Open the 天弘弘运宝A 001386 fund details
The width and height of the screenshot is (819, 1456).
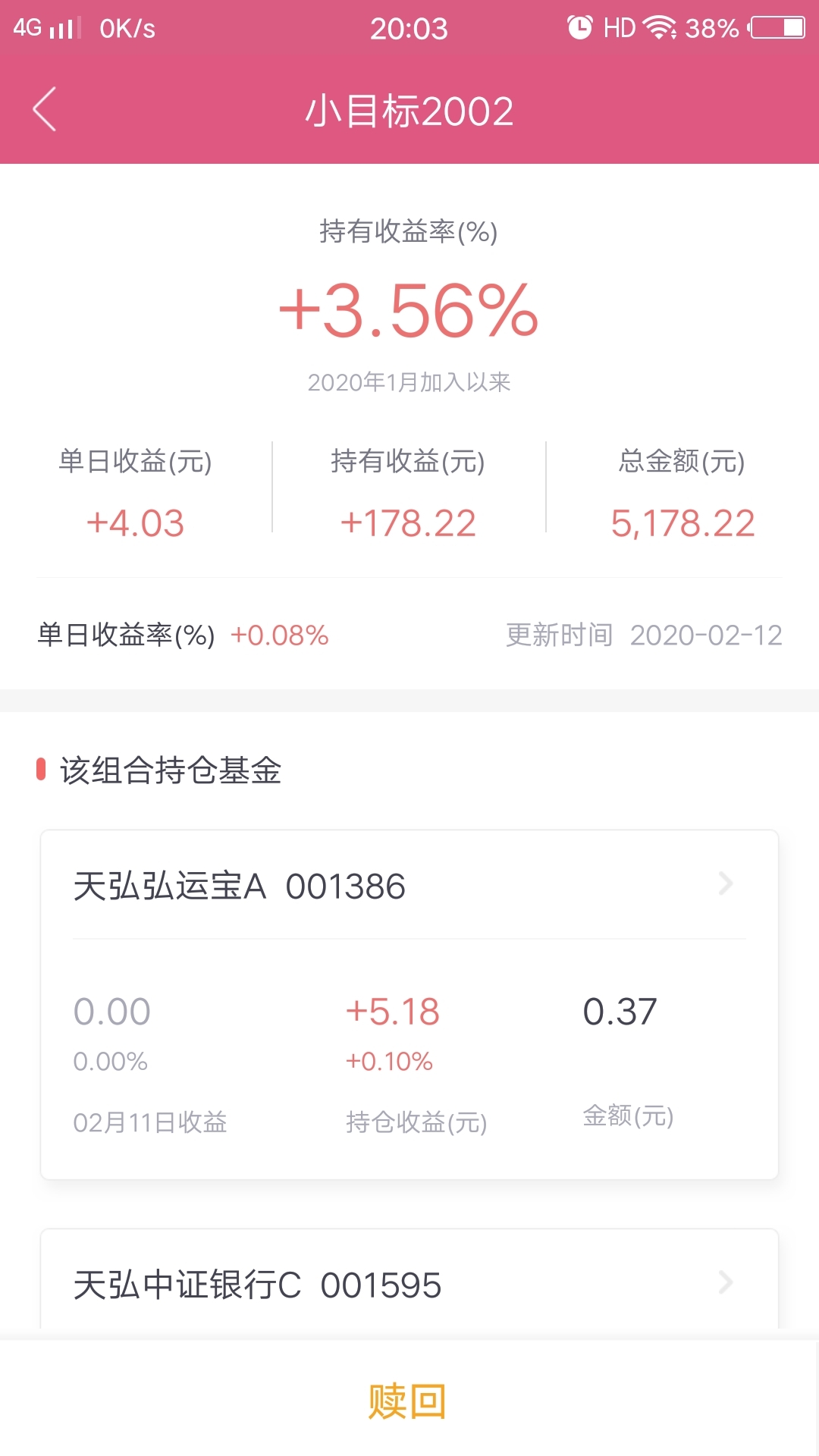[409, 885]
